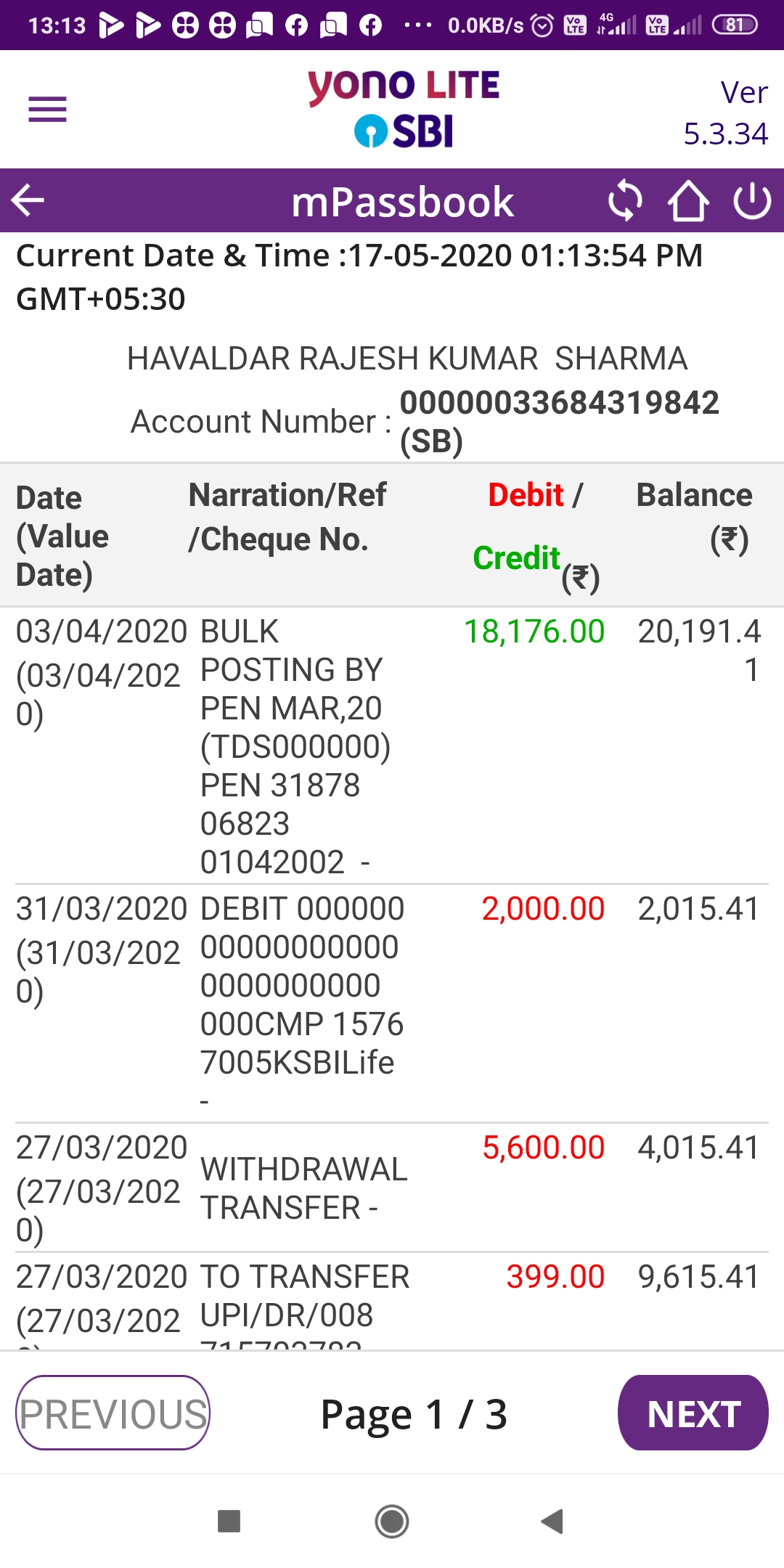Go to the home screen icon

coord(688,200)
